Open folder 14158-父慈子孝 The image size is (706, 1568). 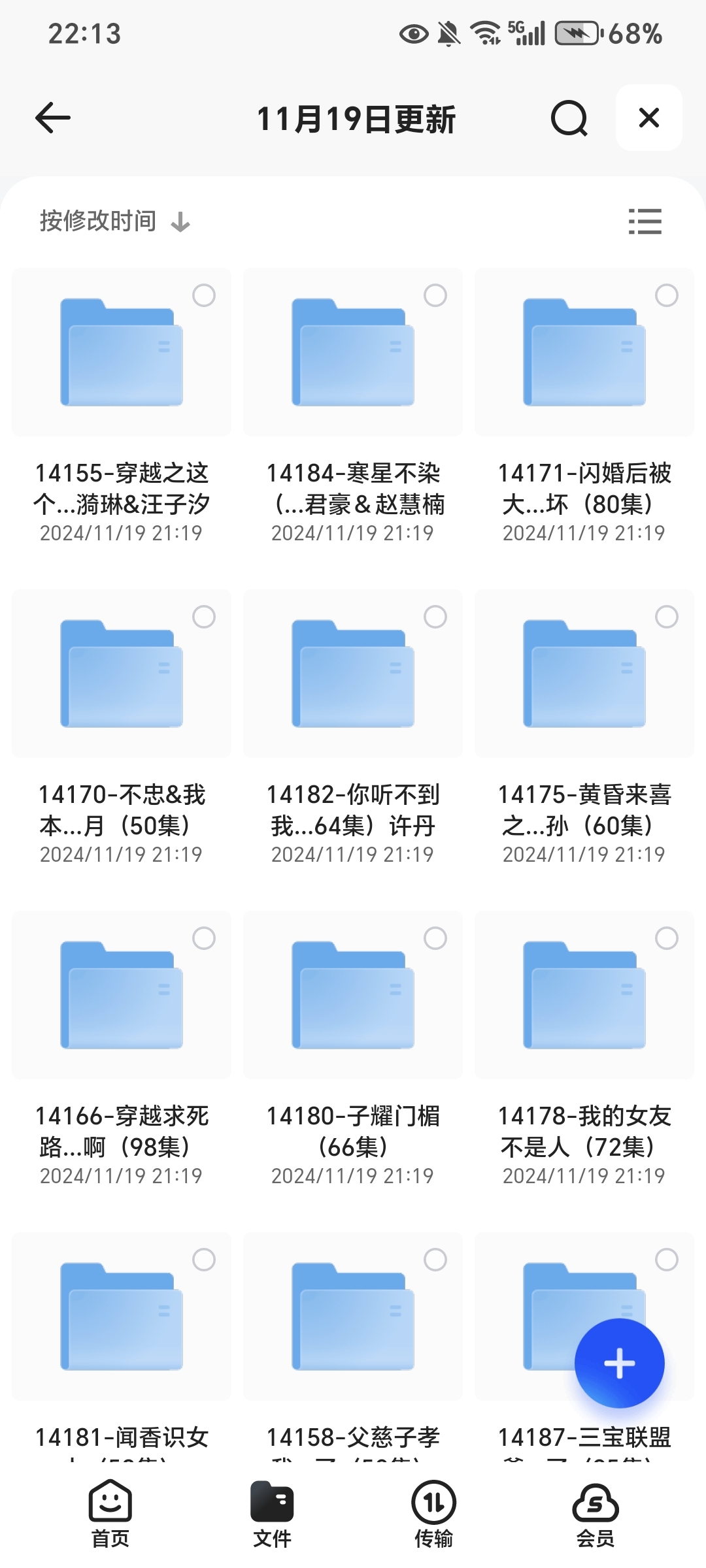[x=353, y=1317]
